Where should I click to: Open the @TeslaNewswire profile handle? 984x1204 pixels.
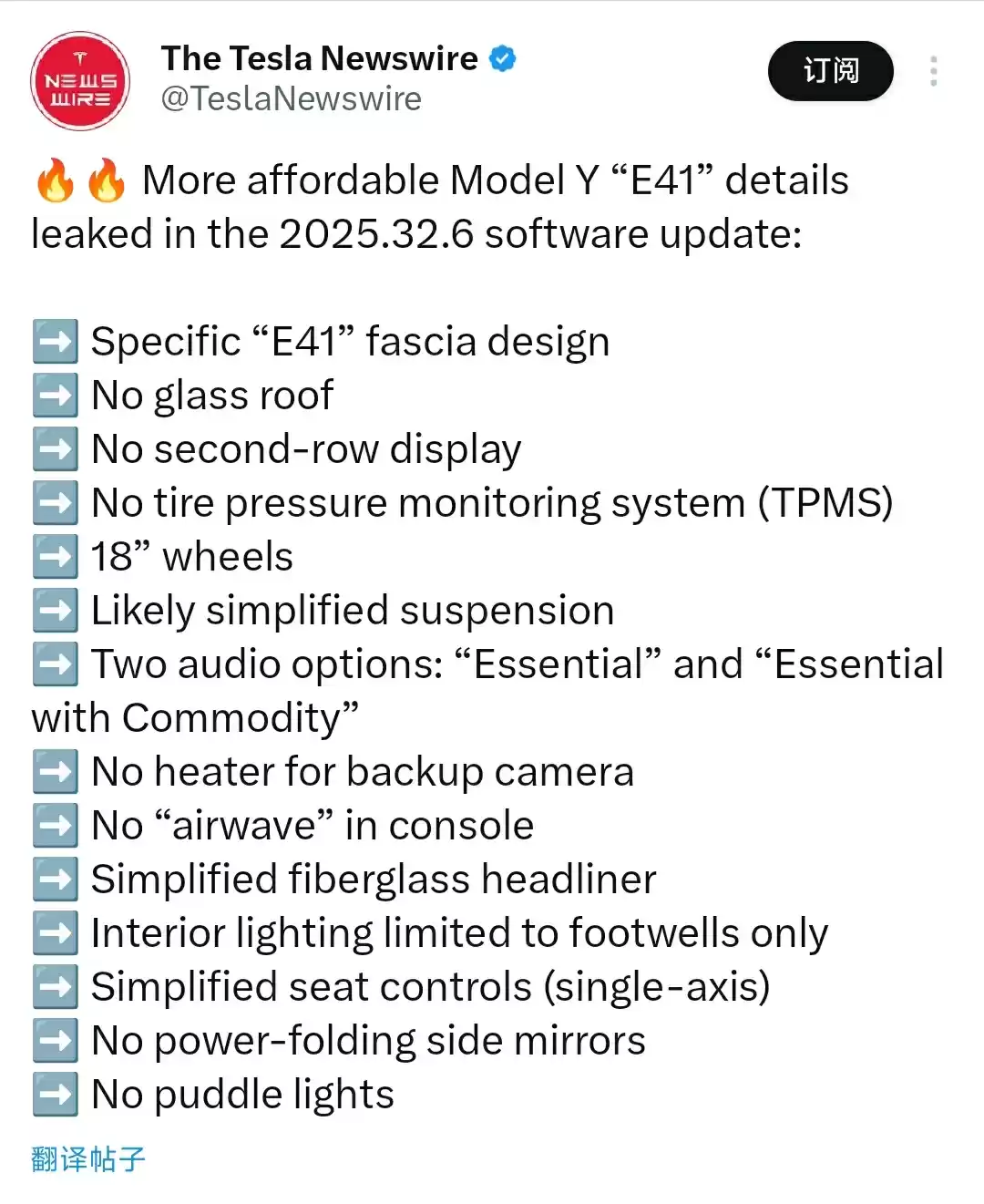pyautogui.click(x=292, y=98)
